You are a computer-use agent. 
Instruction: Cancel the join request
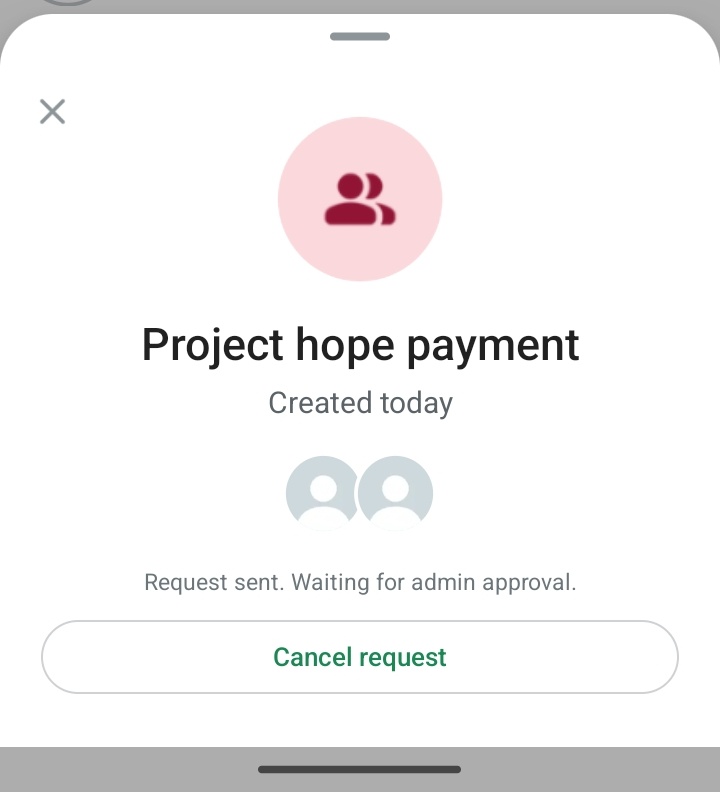(x=360, y=657)
